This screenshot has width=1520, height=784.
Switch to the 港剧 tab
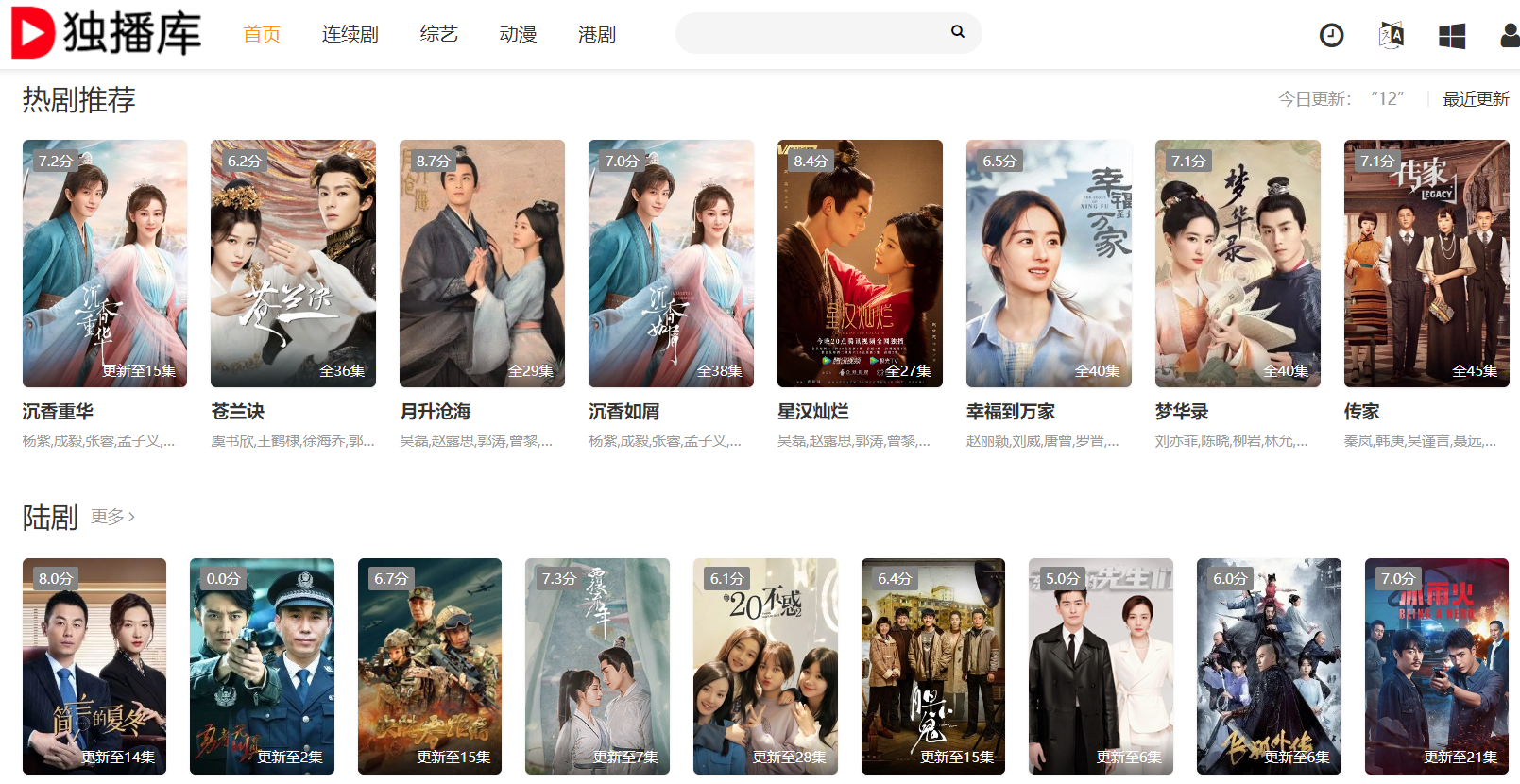(x=596, y=35)
